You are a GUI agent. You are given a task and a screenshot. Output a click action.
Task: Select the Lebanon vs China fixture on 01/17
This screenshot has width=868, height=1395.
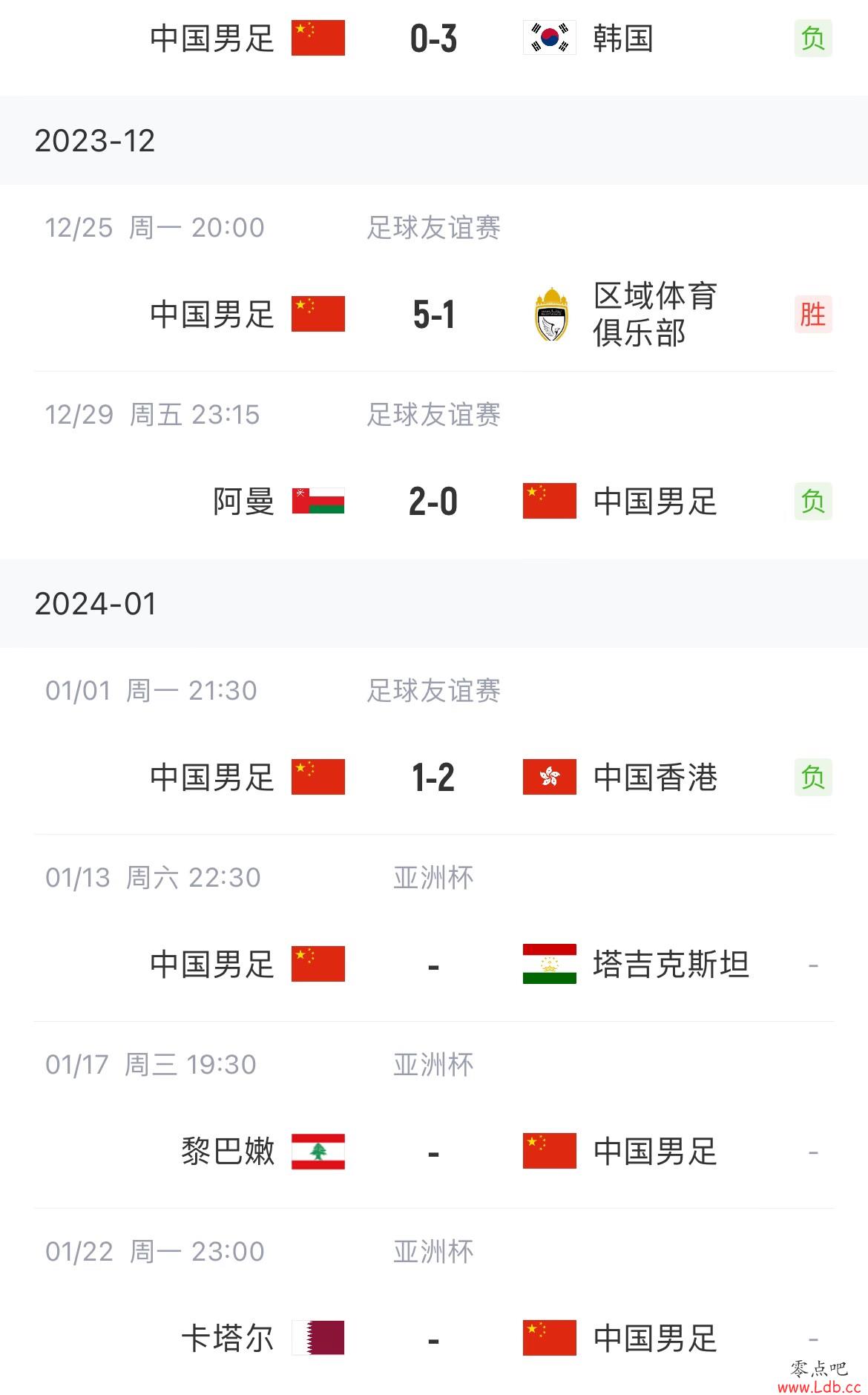coord(434,1115)
